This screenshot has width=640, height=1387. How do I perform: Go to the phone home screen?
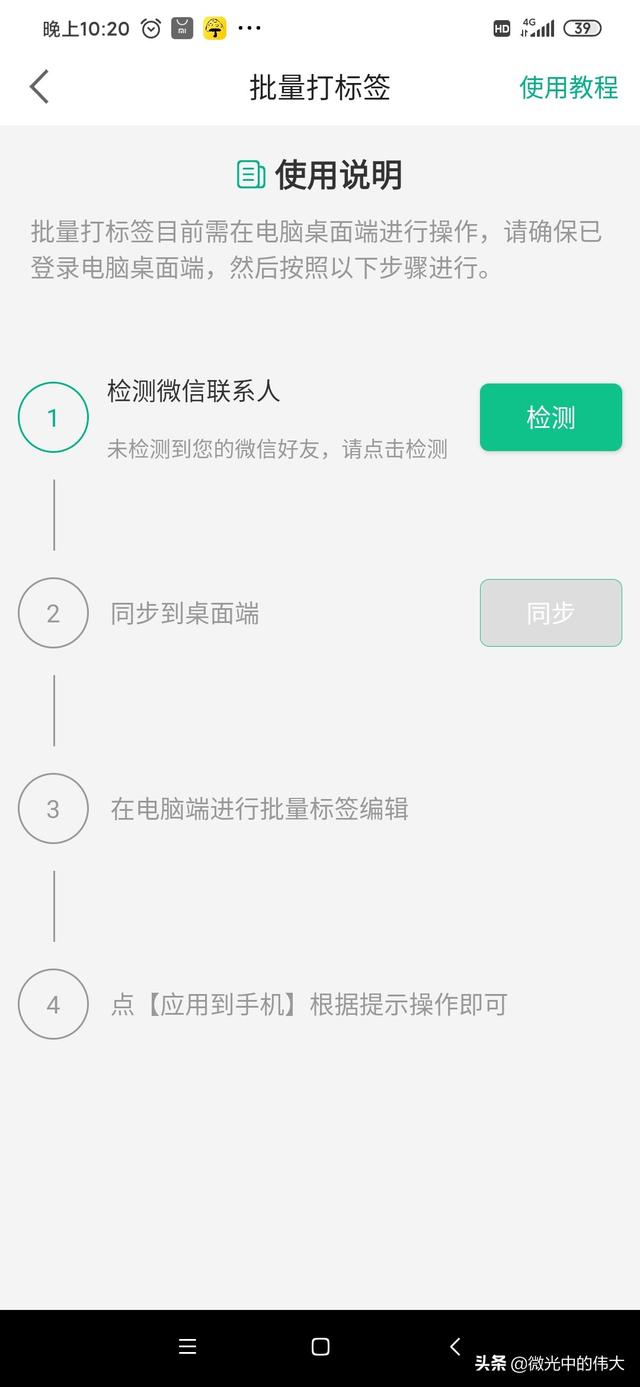tap(320, 1346)
